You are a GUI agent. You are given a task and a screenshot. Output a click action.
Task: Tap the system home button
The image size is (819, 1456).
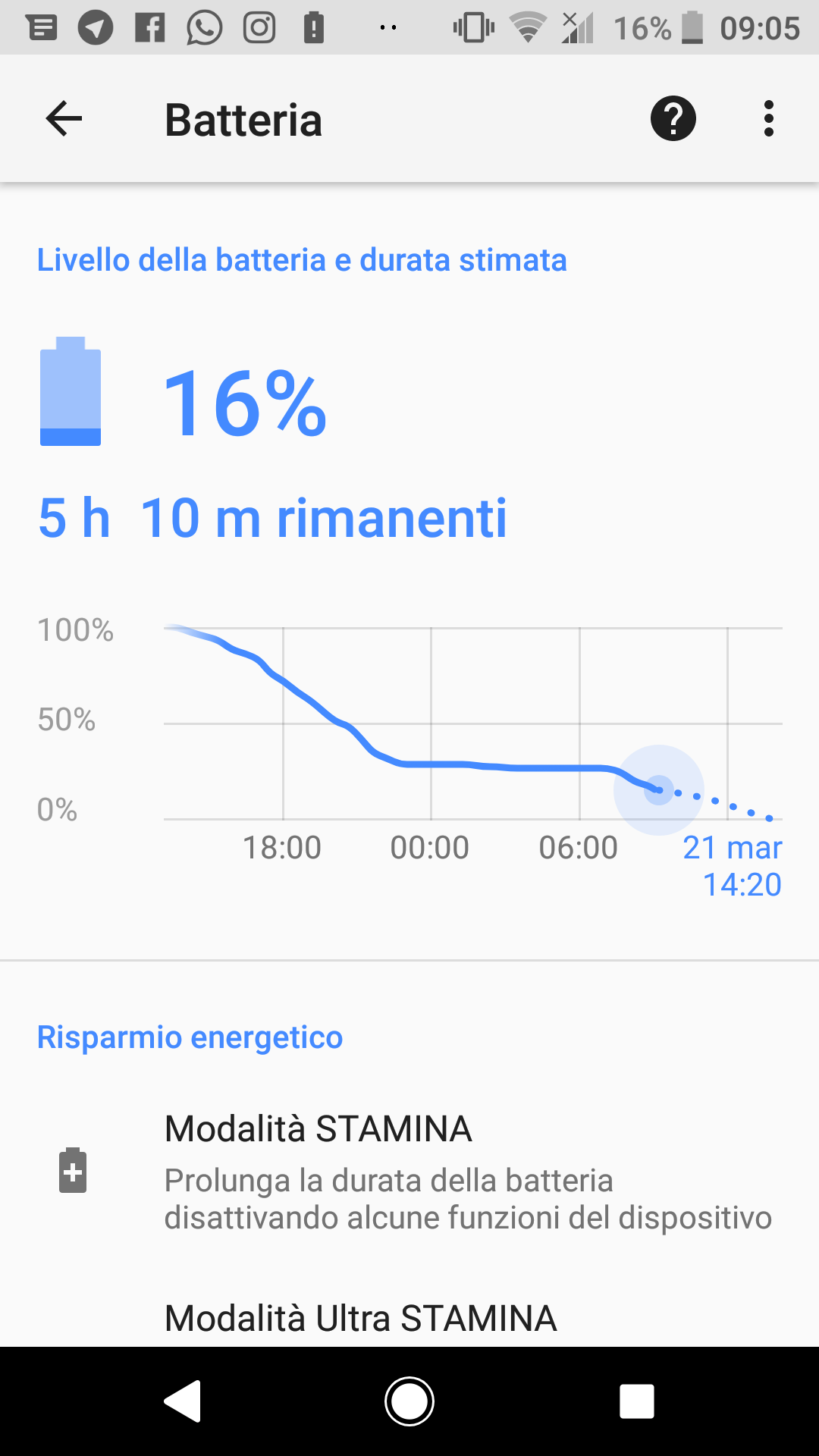pos(409,1401)
